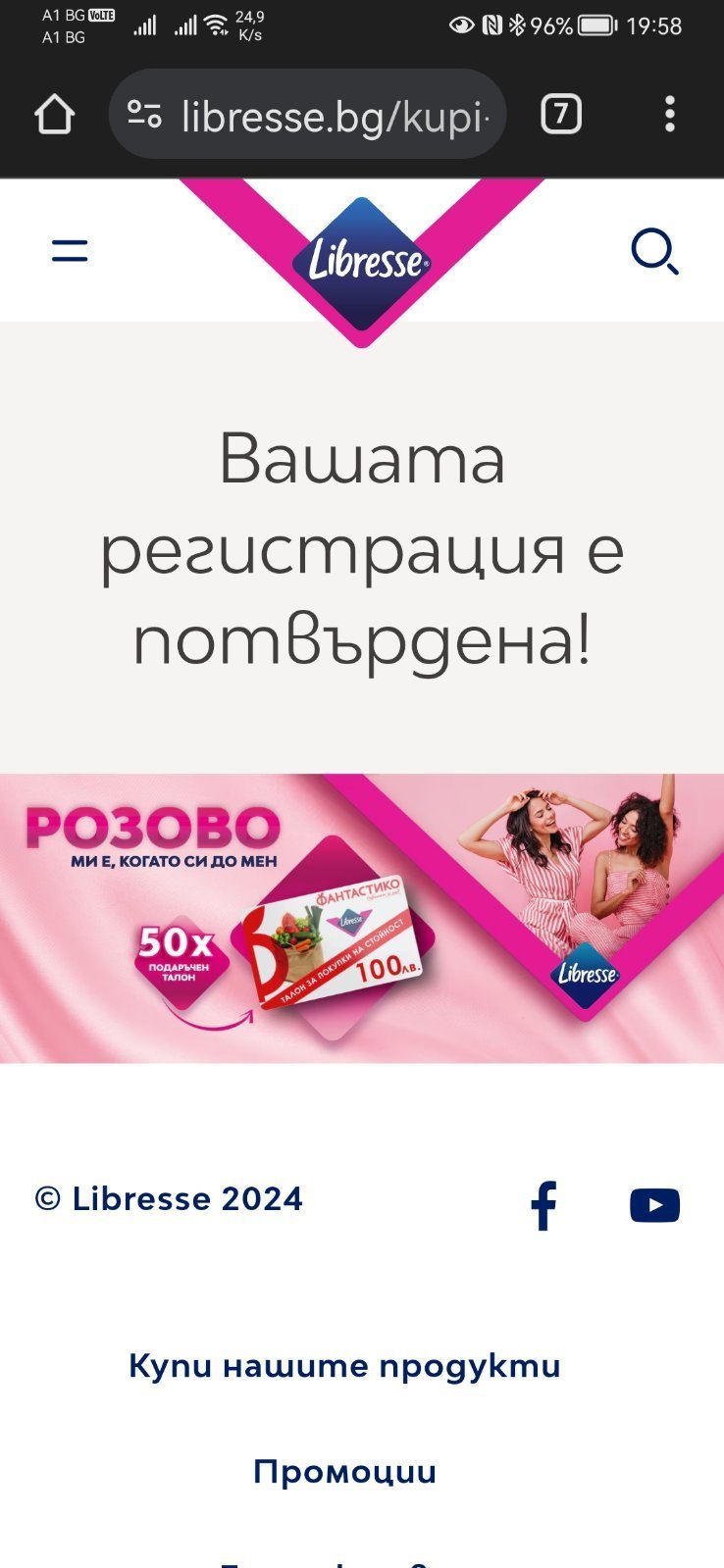Open the Купи нашите продукти link
Screen dimensions: 724x1568
[x=344, y=1366]
